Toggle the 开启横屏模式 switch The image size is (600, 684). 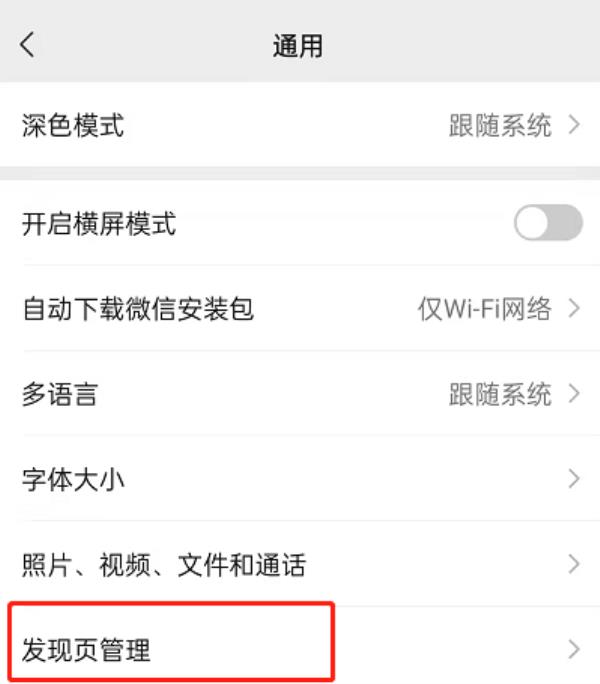pos(548,223)
